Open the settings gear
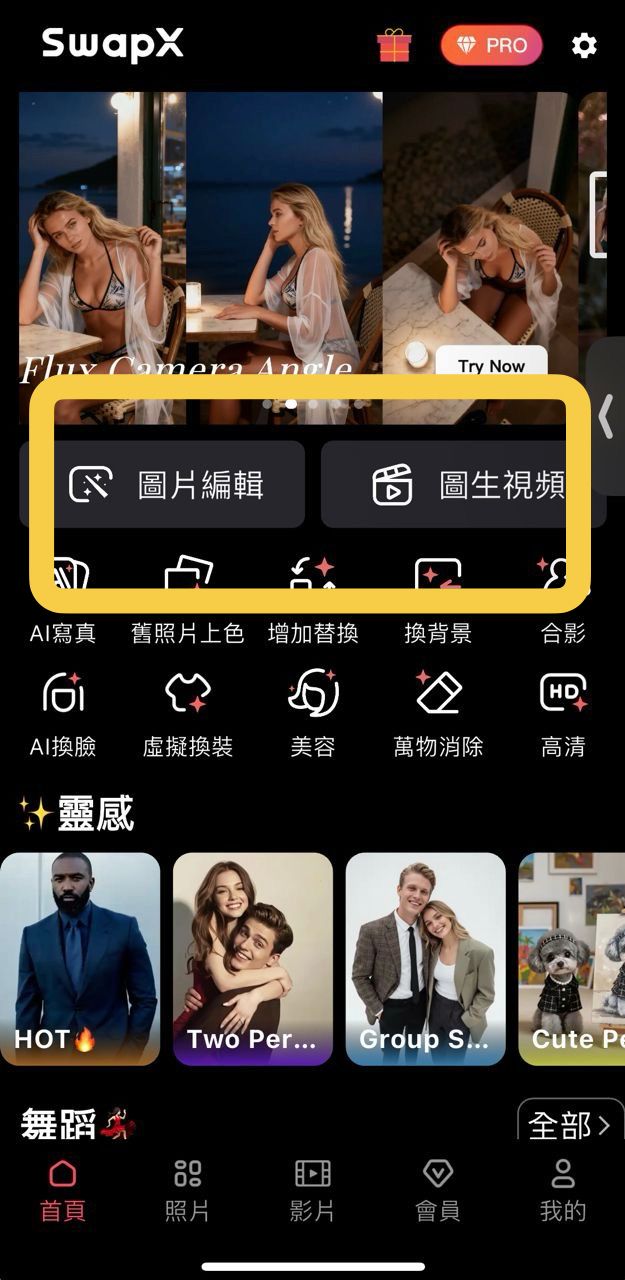625x1280 pixels. tap(584, 46)
